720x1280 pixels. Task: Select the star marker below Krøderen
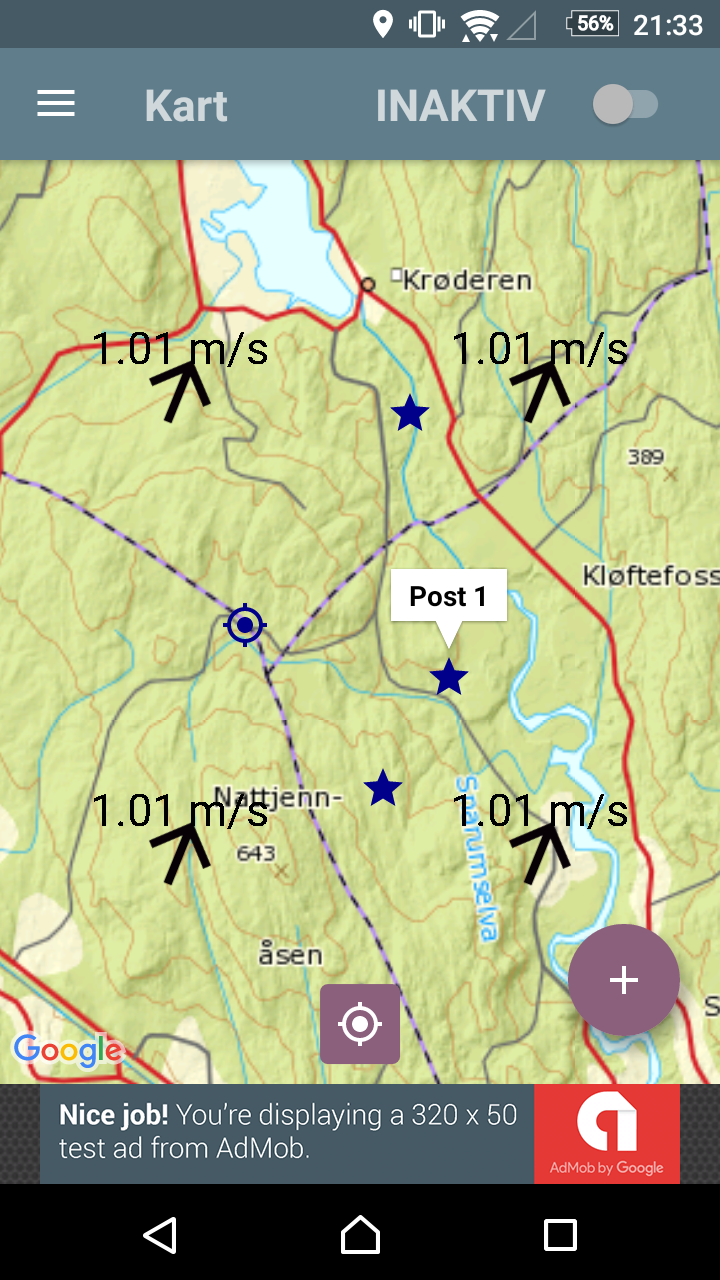tap(410, 412)
